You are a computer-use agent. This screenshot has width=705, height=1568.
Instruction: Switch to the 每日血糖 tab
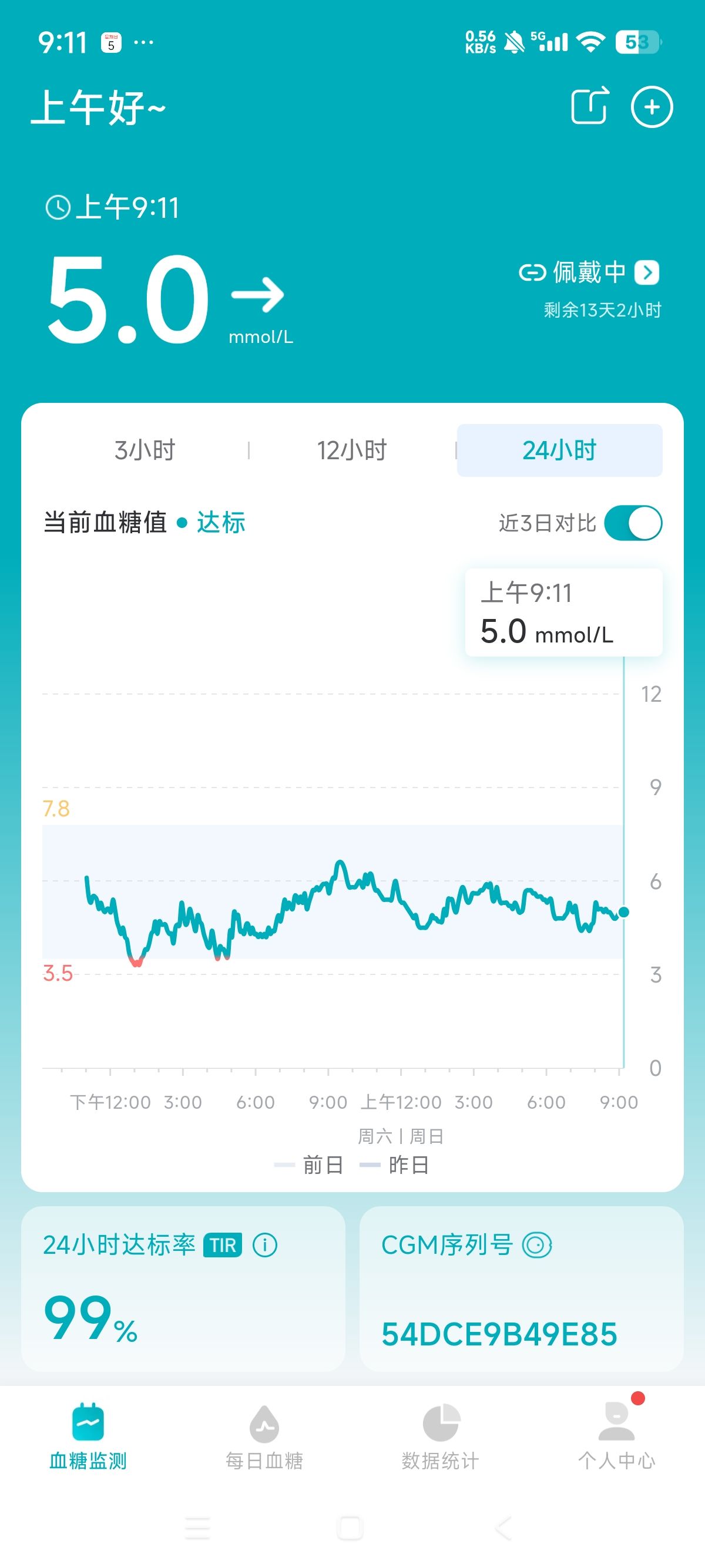(x=264, y=1436)
